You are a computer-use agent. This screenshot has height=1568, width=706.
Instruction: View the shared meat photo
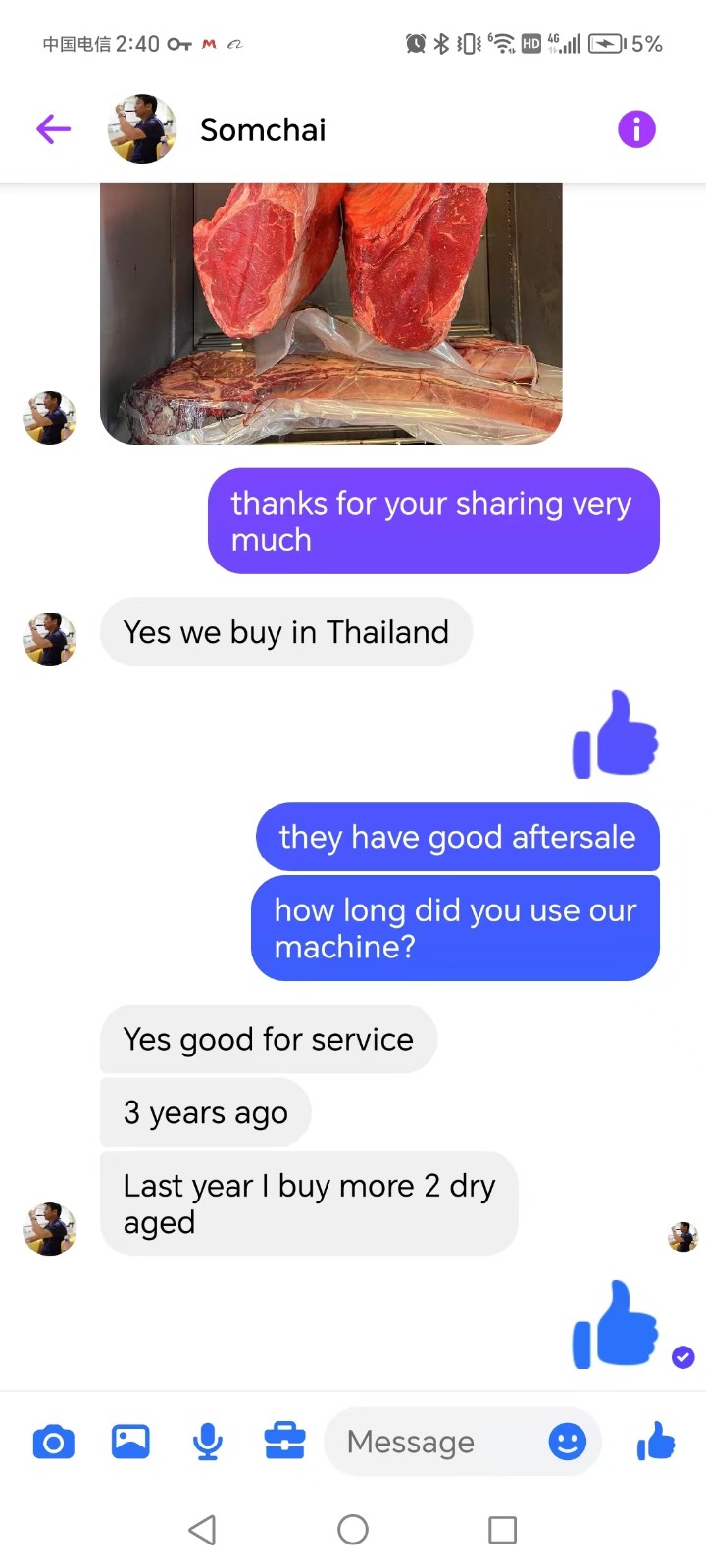331,314
